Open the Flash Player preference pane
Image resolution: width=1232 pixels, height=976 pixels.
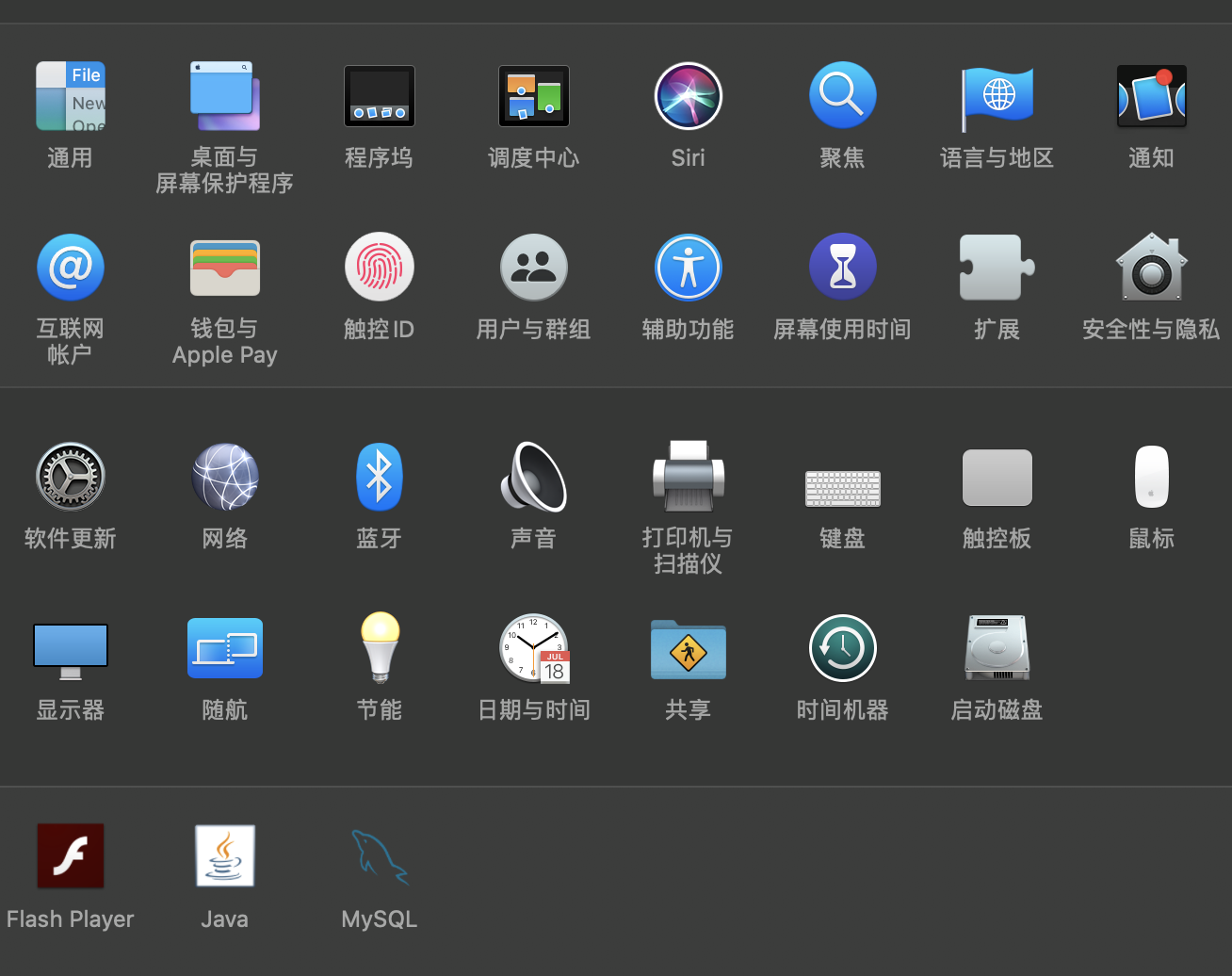click(71, 855)
